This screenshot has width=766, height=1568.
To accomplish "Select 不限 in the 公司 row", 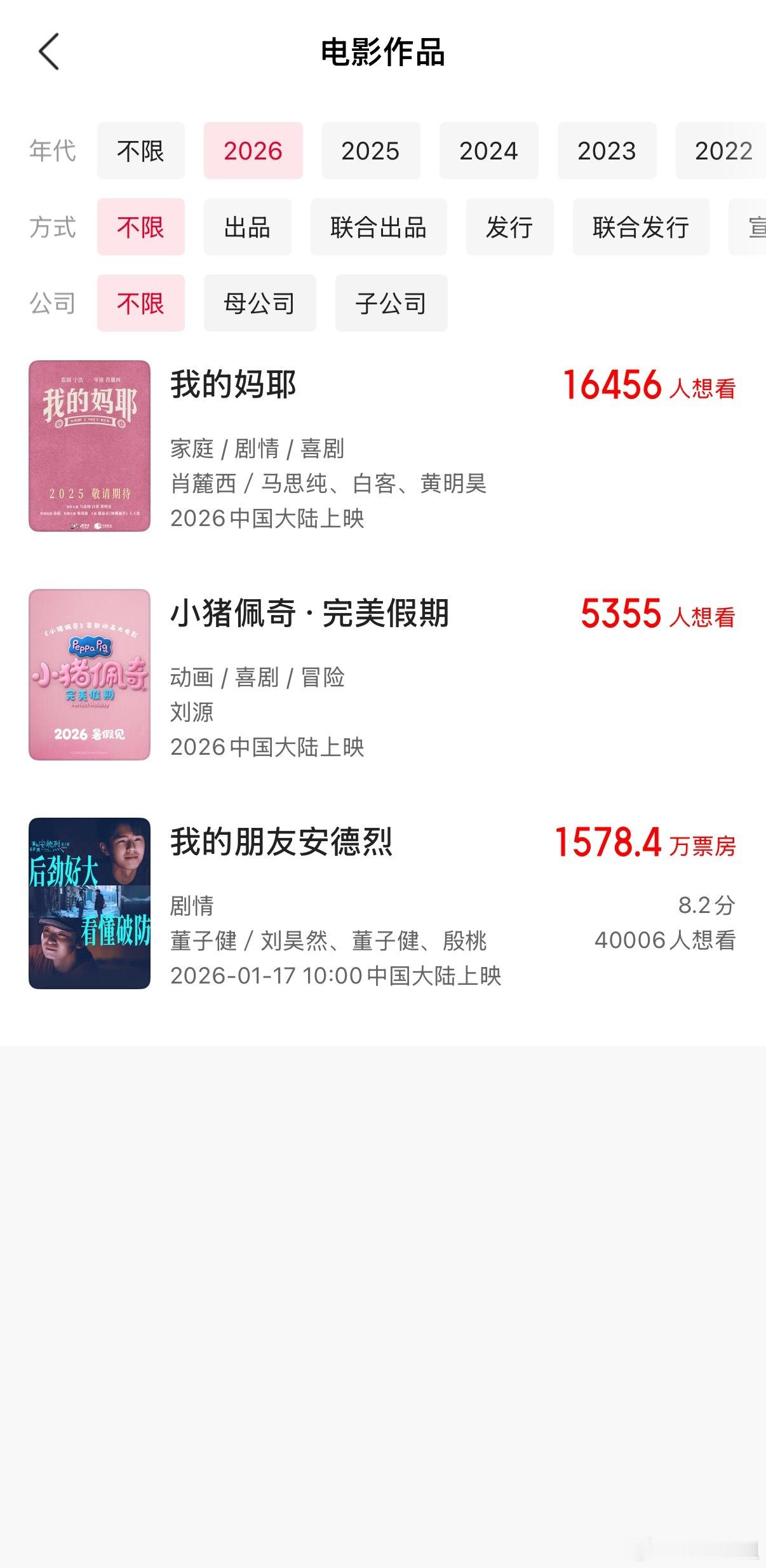I will click(x=140, y=304).
